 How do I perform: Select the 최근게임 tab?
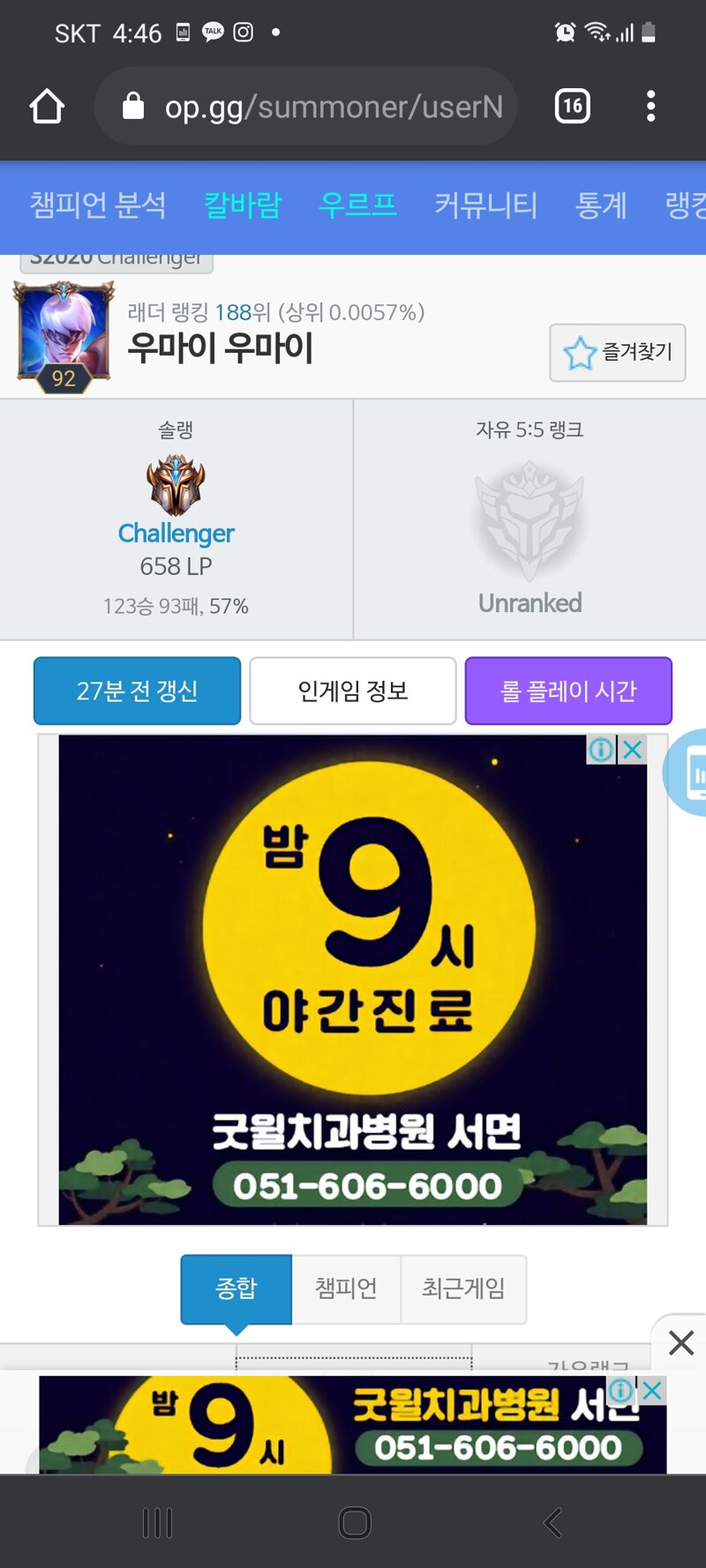click(x=463, y=1288)
